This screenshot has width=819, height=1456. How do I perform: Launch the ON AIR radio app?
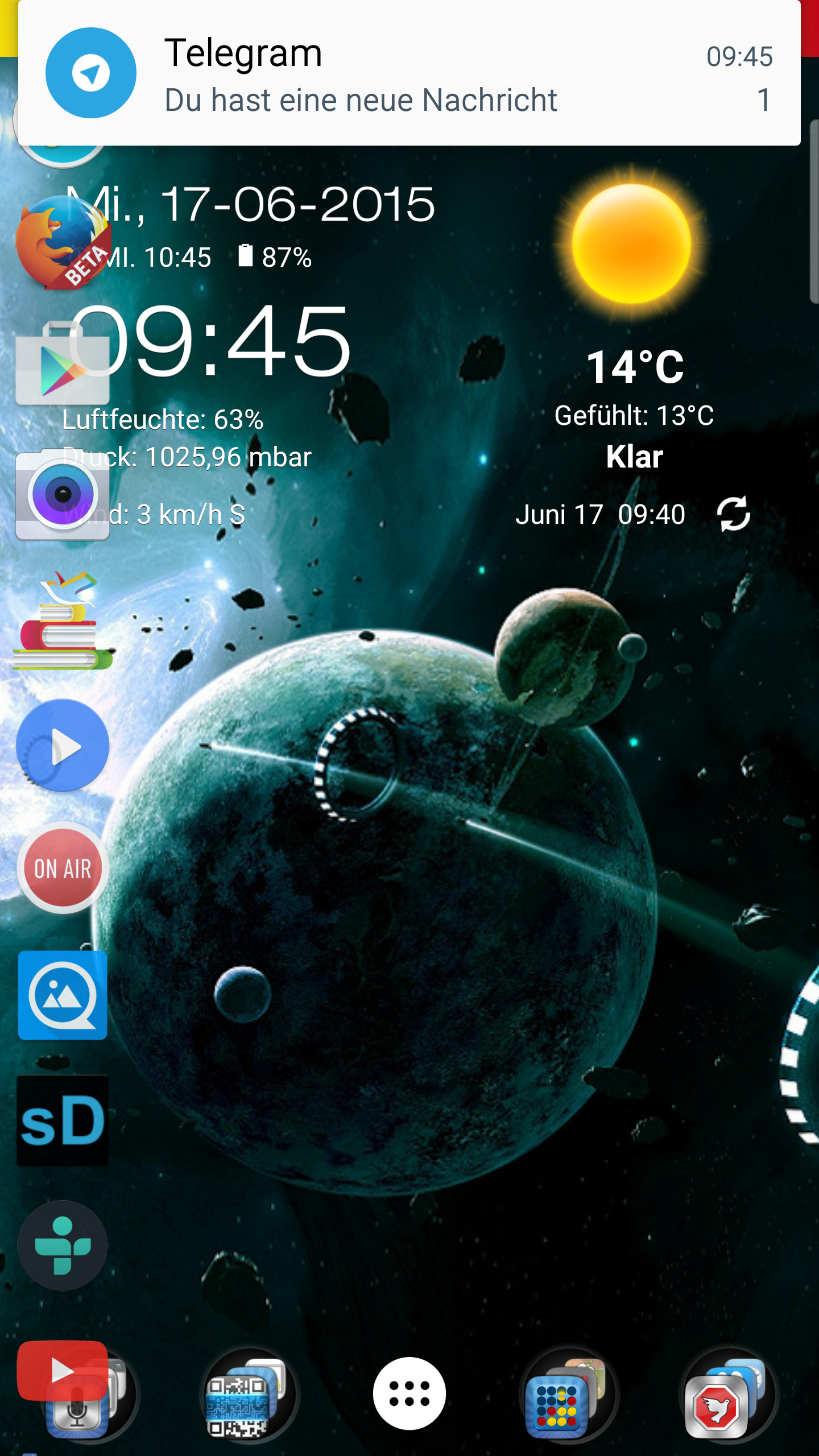coord(63,868)
